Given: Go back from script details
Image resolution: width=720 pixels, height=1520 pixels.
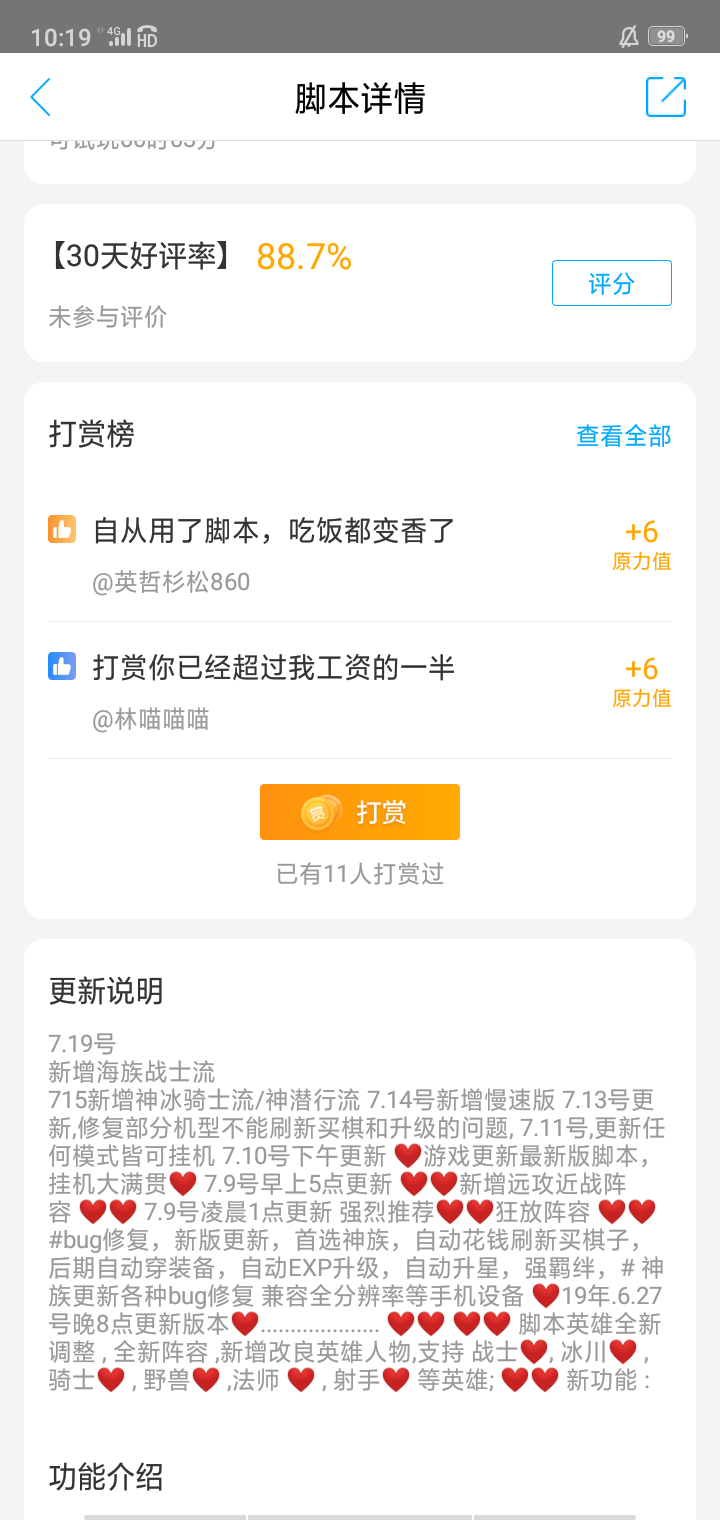Looking at the screenshot, I should (x=40, y=97).
